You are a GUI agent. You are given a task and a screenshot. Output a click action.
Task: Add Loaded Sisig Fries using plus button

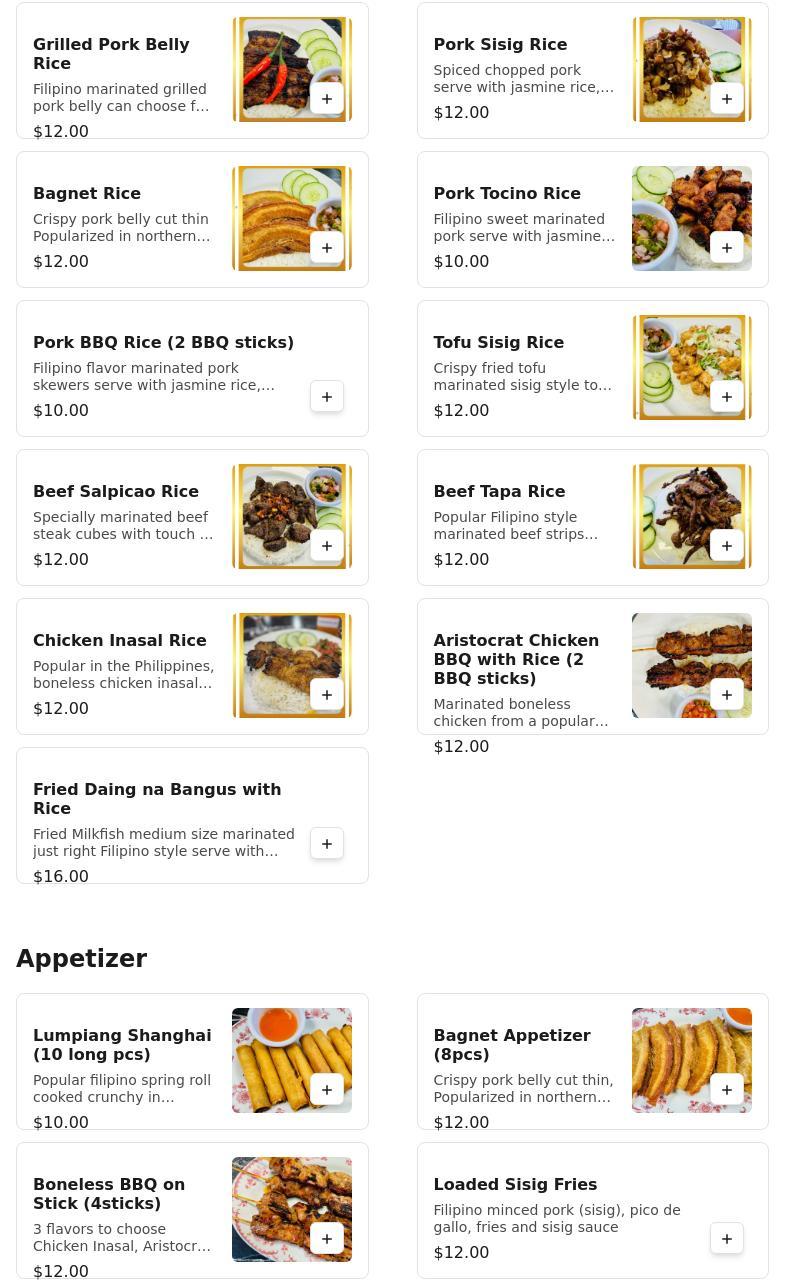point(727,1239)
